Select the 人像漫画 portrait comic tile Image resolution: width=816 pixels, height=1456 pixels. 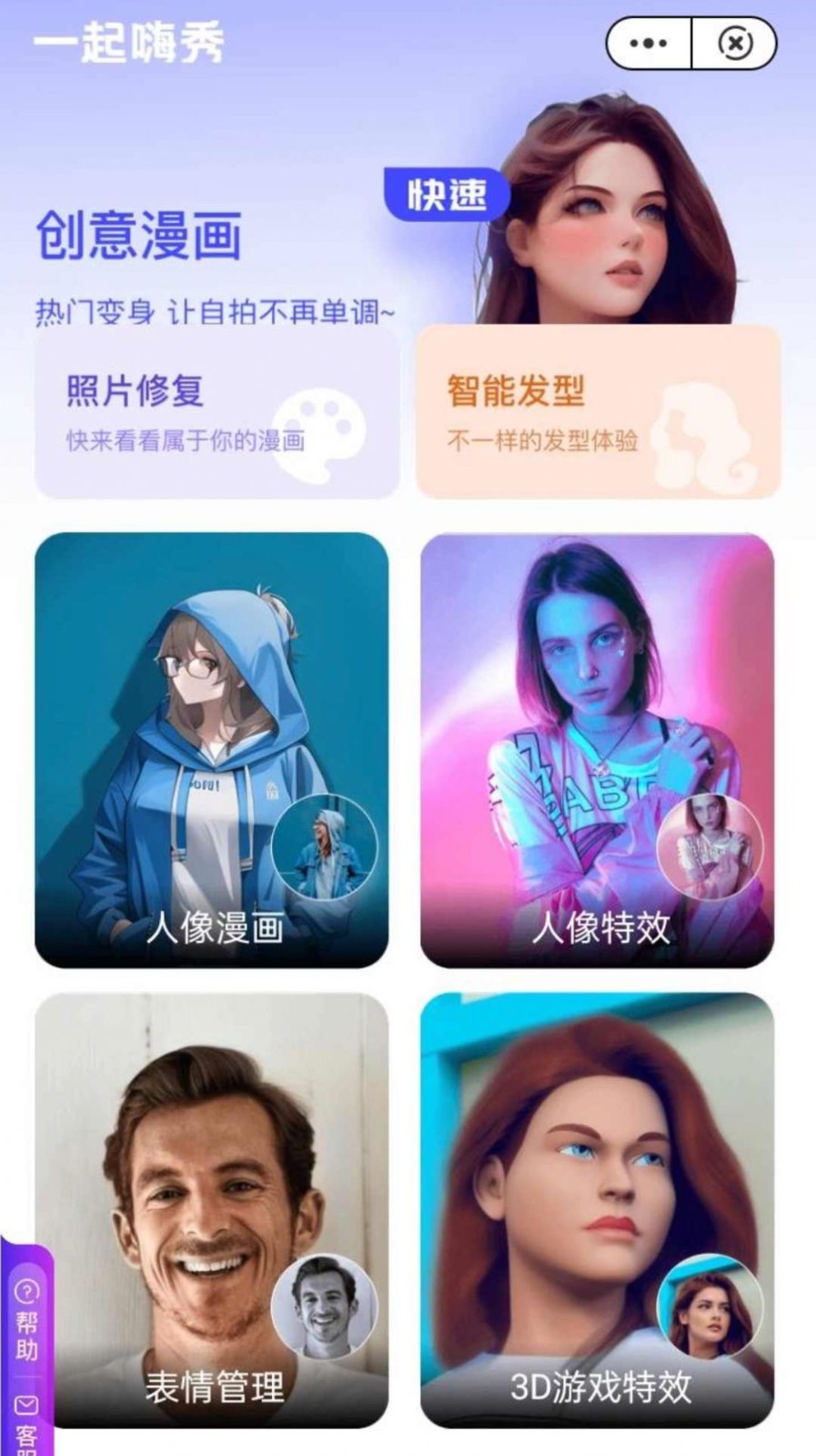(x=211, y=749)
